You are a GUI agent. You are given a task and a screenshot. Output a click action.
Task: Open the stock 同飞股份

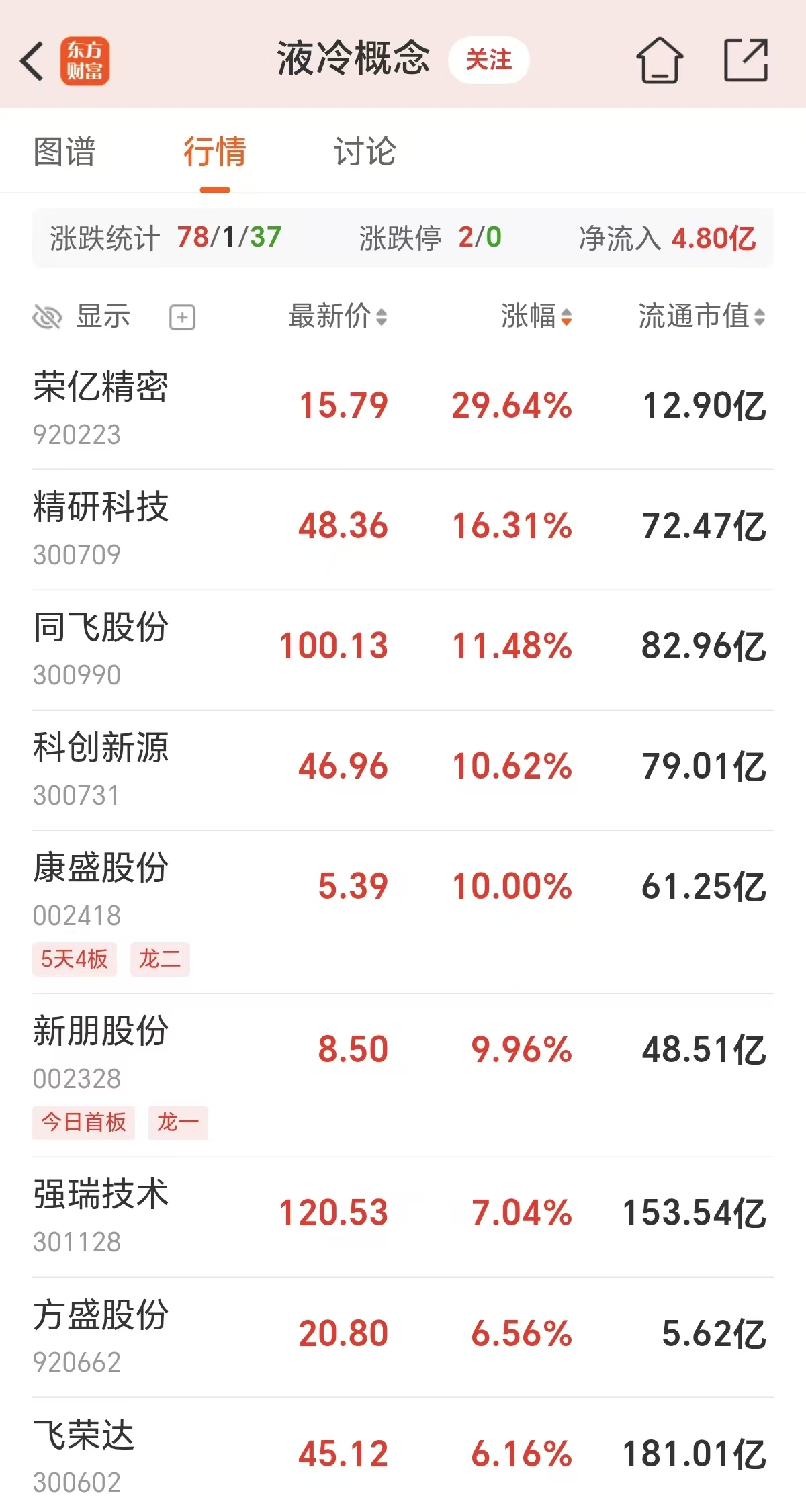403,650
